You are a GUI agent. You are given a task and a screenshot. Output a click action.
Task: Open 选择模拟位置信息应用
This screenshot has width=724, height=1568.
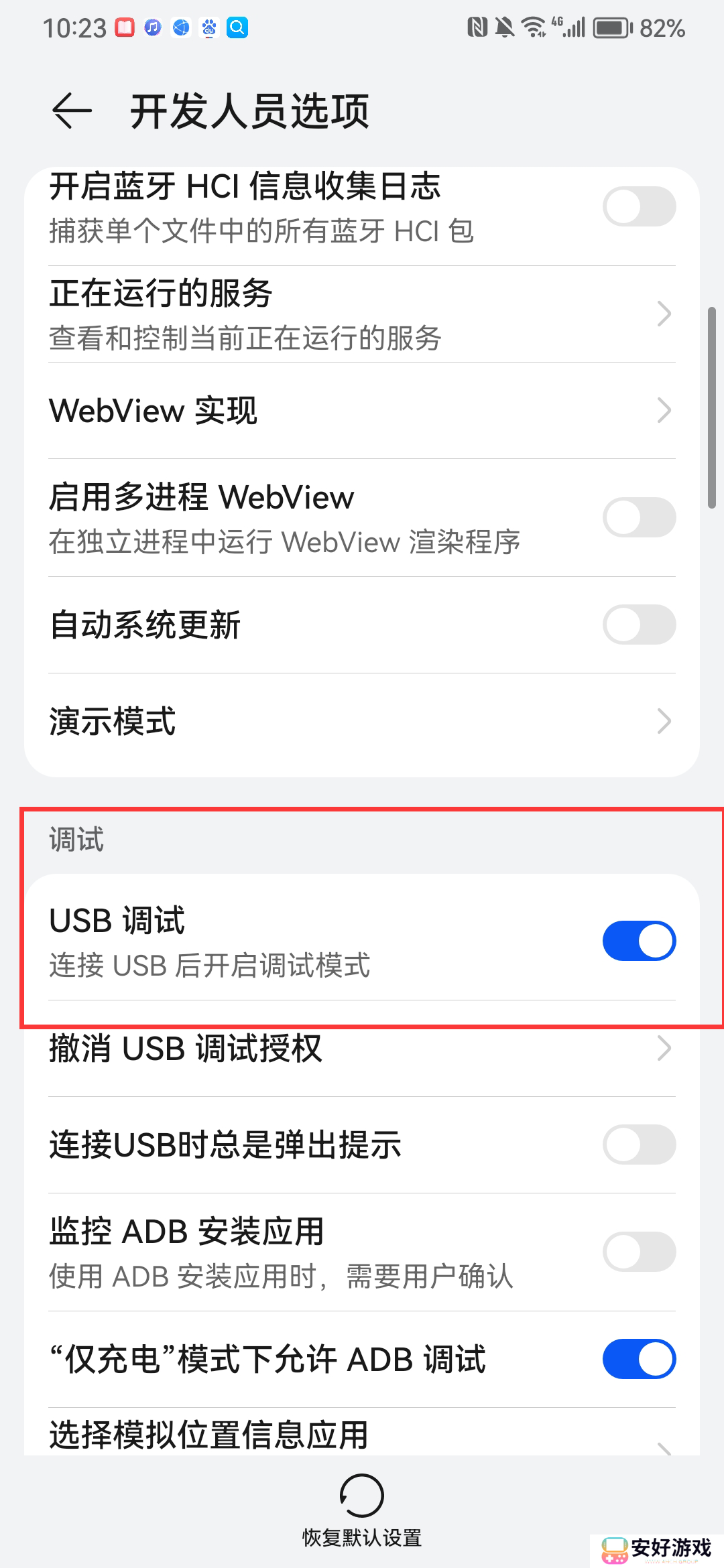pos(362,1435)
